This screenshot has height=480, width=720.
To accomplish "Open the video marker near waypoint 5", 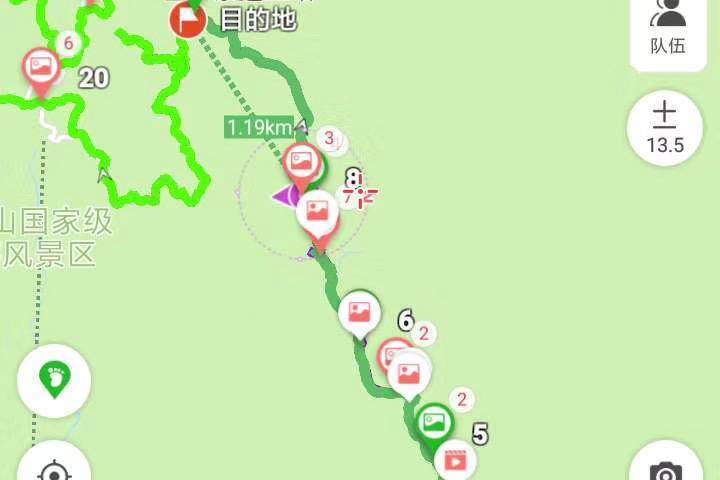I will (x=455, y=460).
